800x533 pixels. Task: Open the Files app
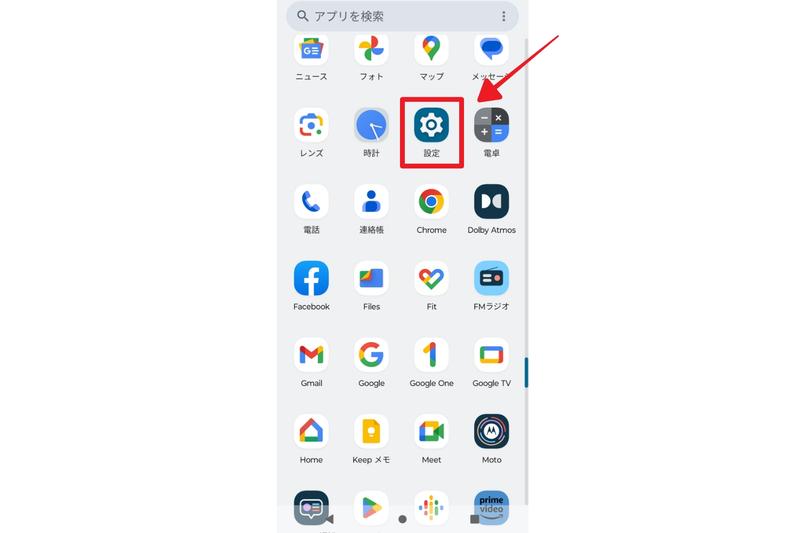click(371, 279)
